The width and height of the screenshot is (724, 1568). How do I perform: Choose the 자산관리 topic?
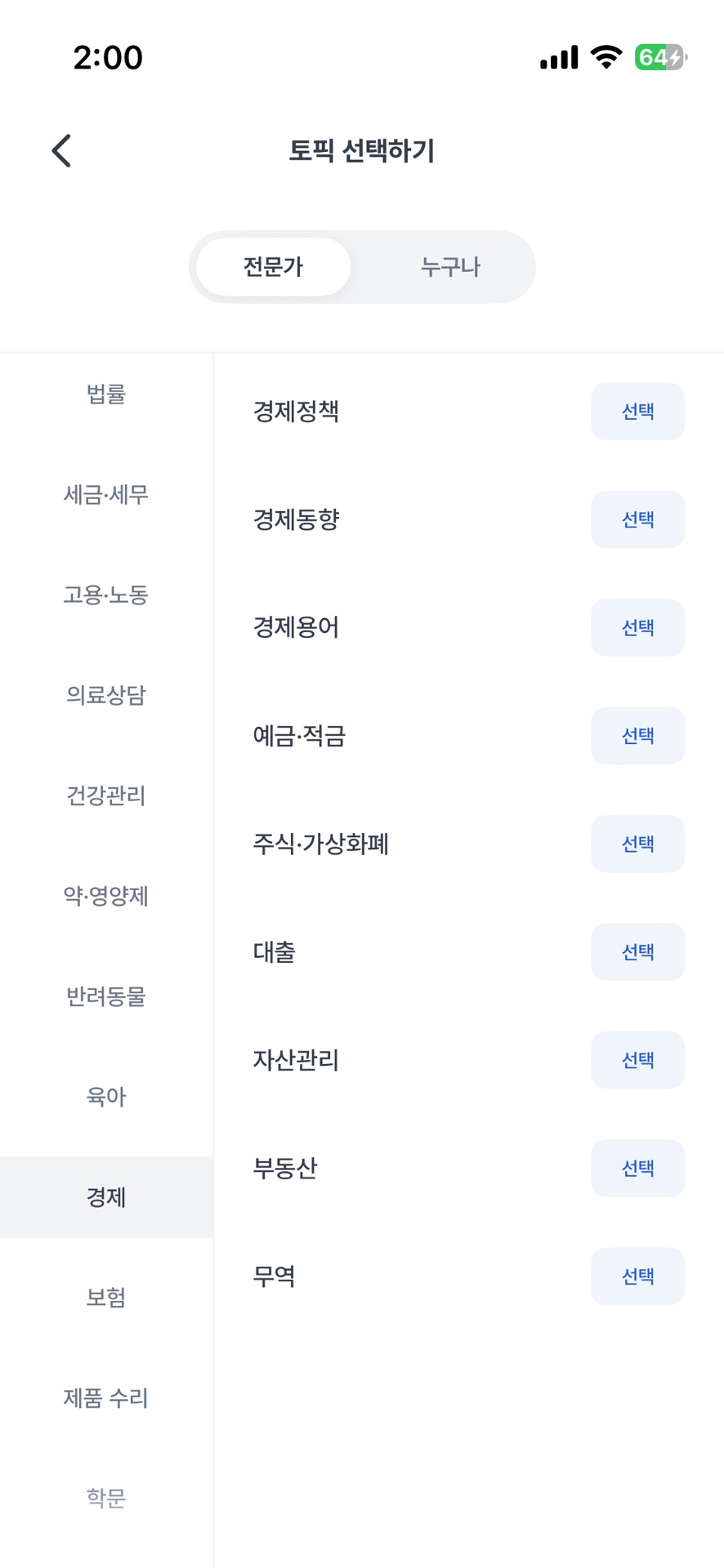637,1060
